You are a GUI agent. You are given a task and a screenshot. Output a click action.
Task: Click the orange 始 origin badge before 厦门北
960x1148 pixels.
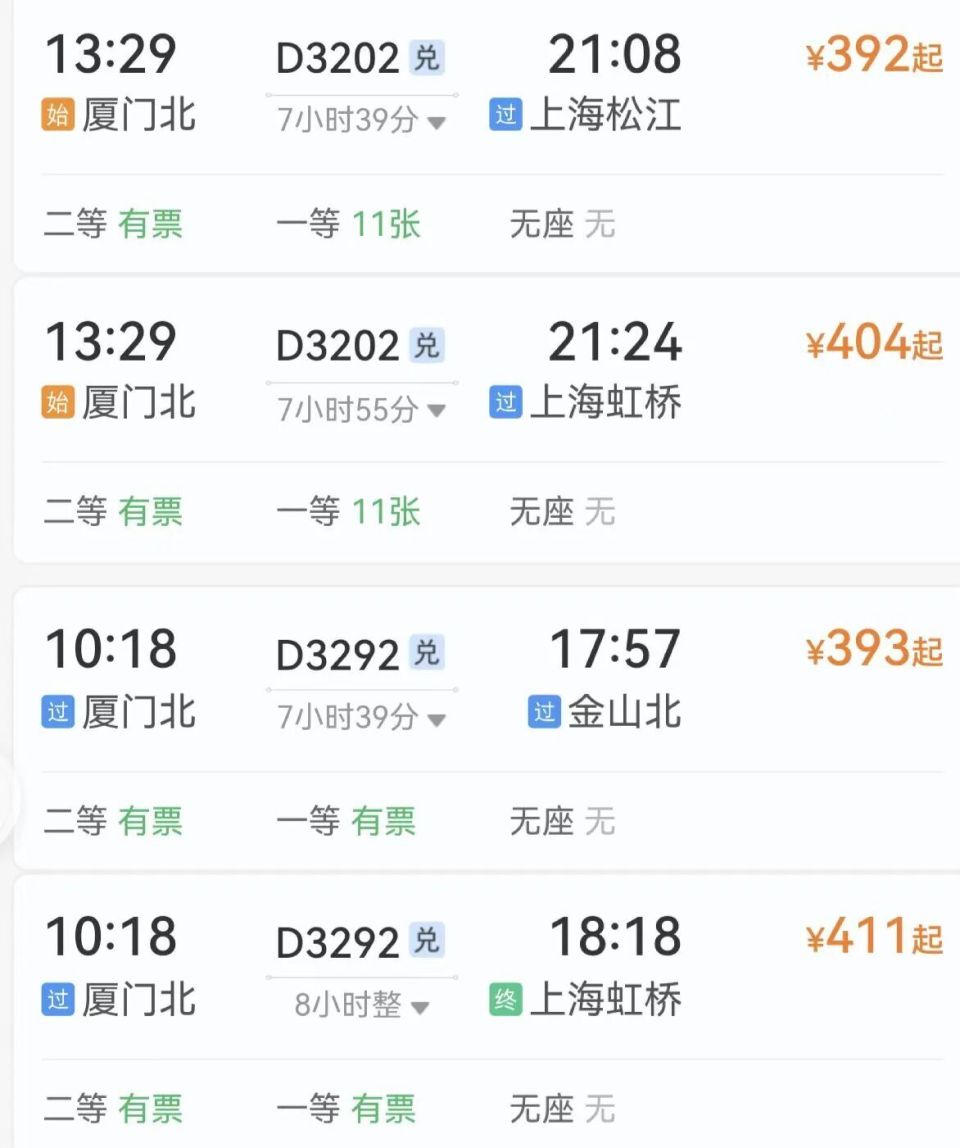tap(60, 115)
